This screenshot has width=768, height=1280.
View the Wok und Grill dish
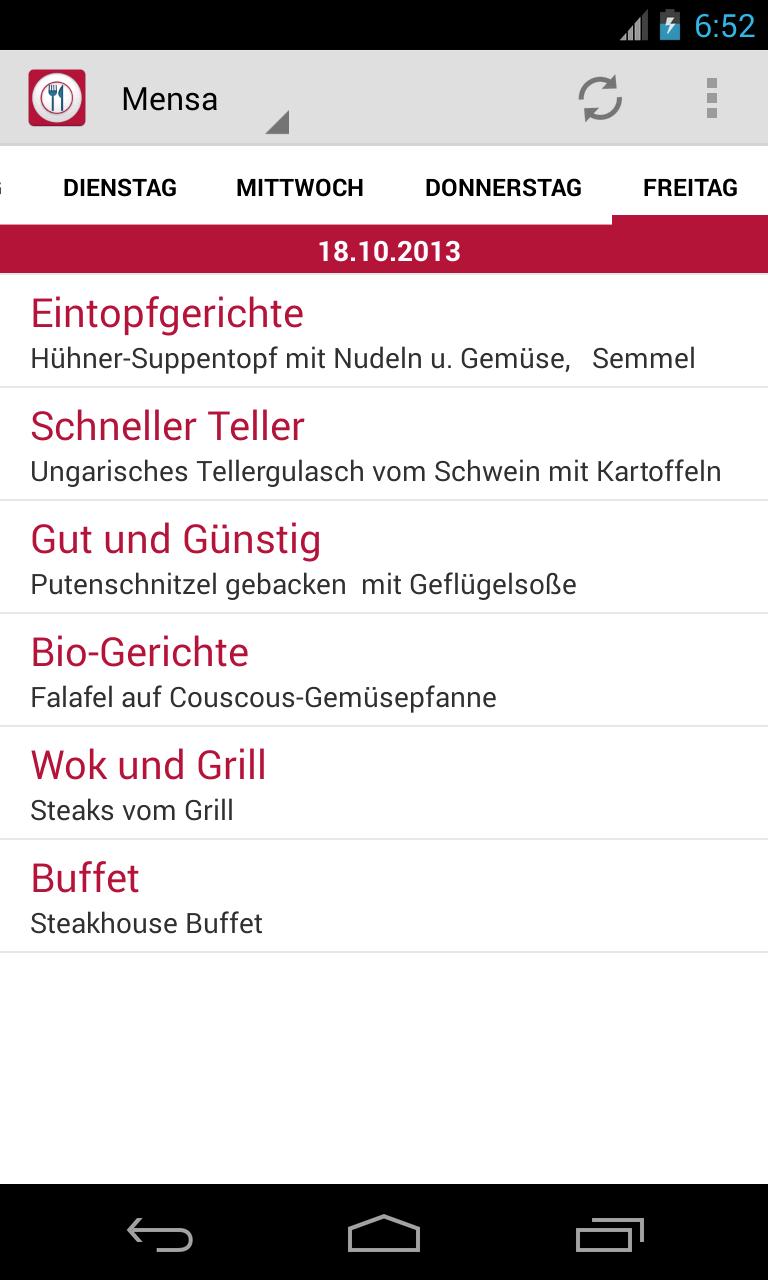384,783
